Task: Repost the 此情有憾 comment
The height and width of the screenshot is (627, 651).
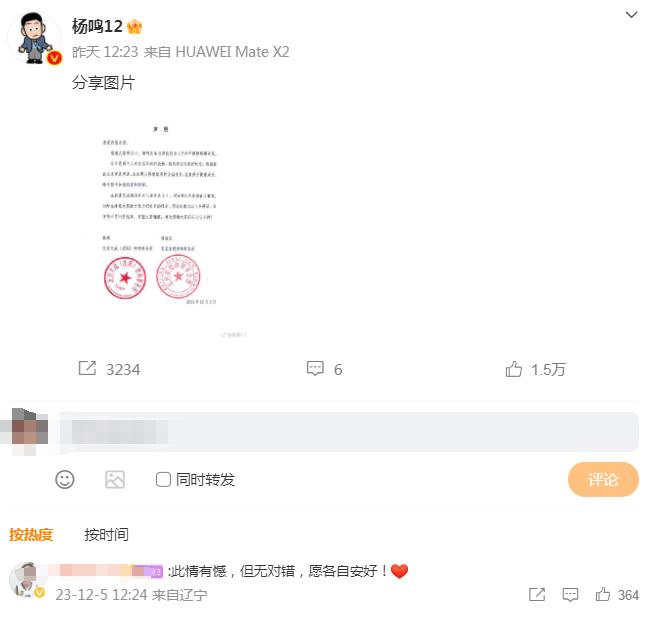Action: (x=537, y=595)
